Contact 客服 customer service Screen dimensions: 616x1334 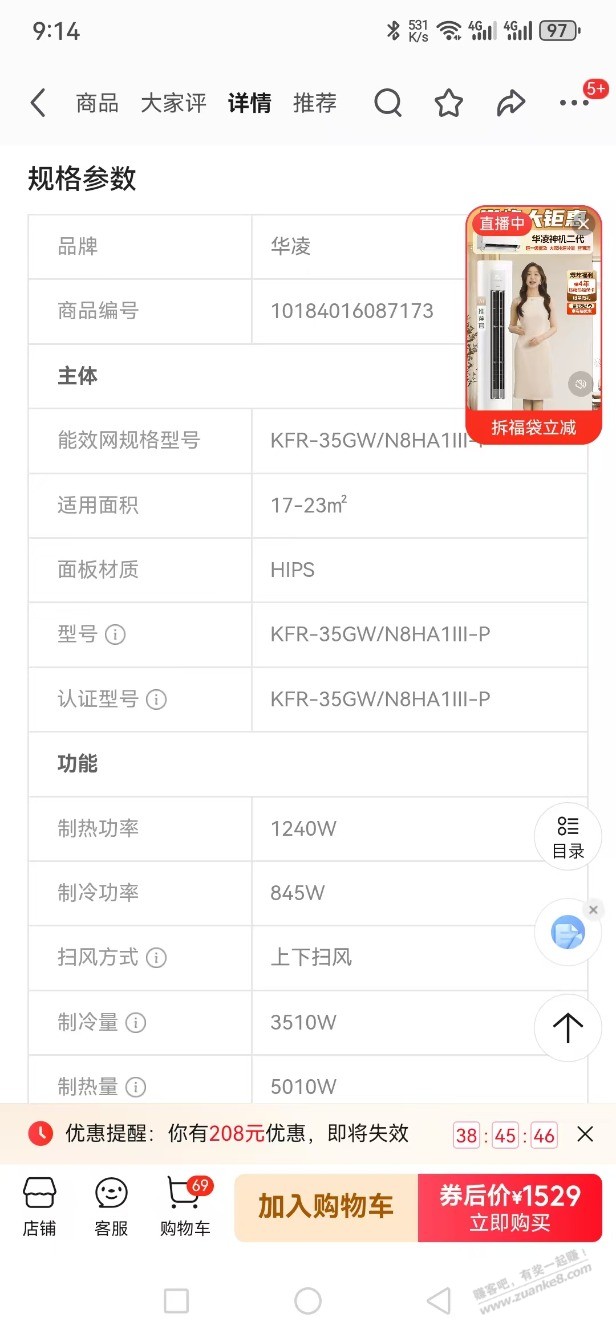(111, 1207)
